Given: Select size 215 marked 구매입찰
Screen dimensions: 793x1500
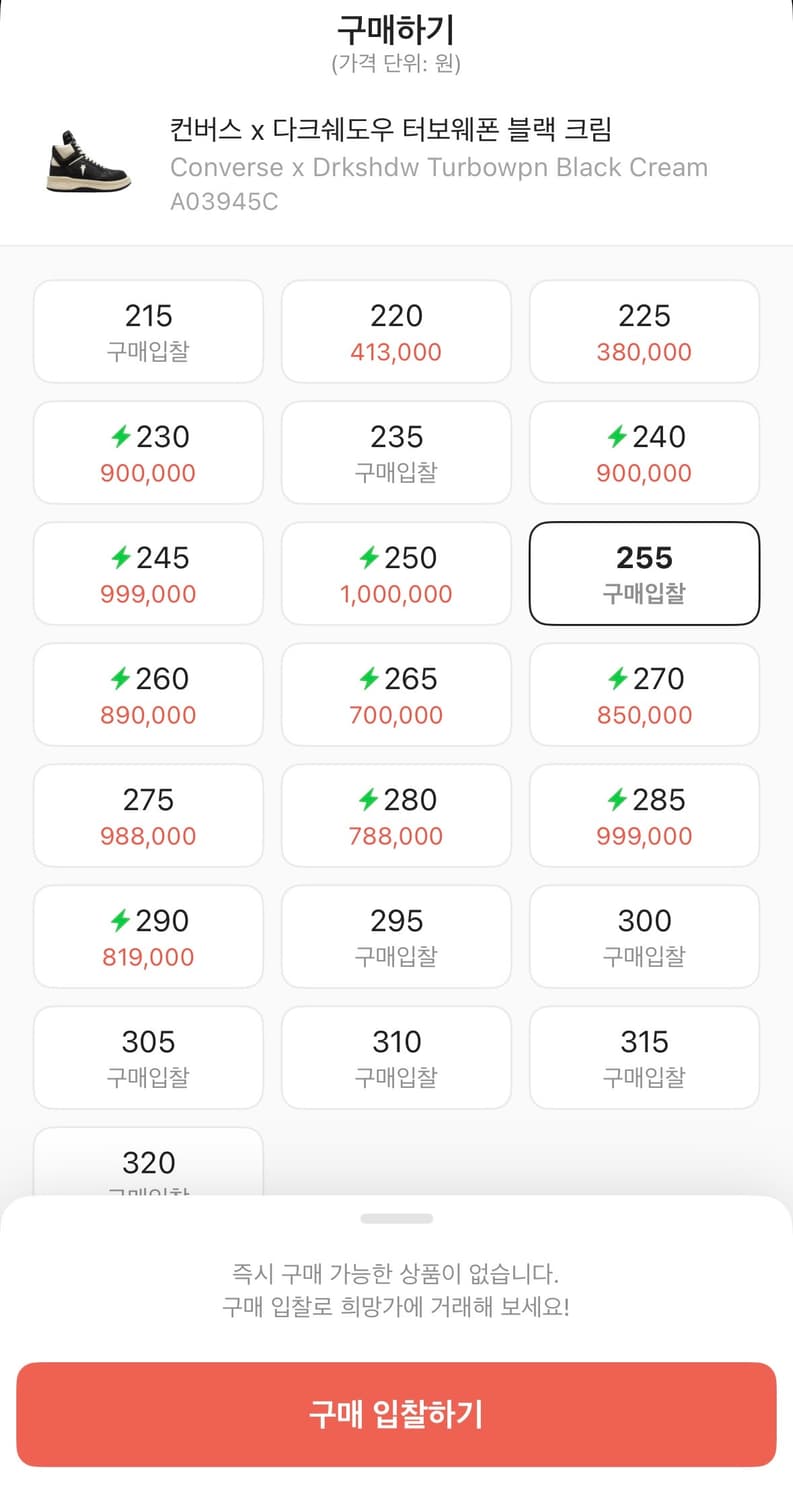Looking at the screenshot, I should pyautogui.click(x=148, y=331).
